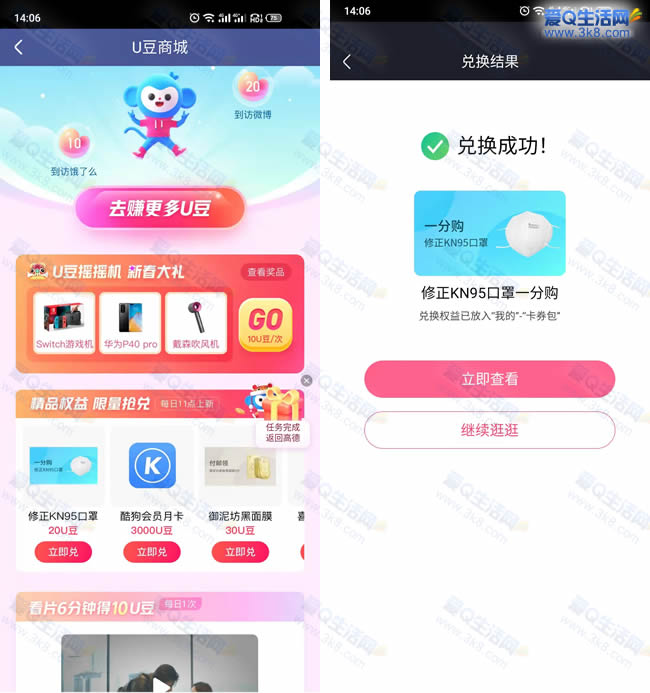
Task: Redeem 御泥坊黑面膜 with 立即兑
Action: coord(240,552)
